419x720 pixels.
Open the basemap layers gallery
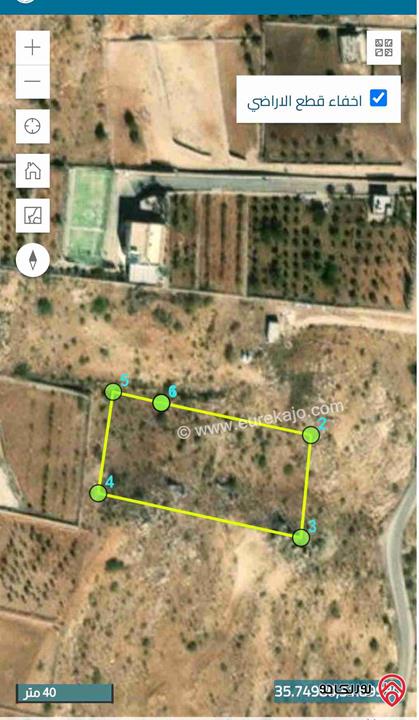(384, 48)
